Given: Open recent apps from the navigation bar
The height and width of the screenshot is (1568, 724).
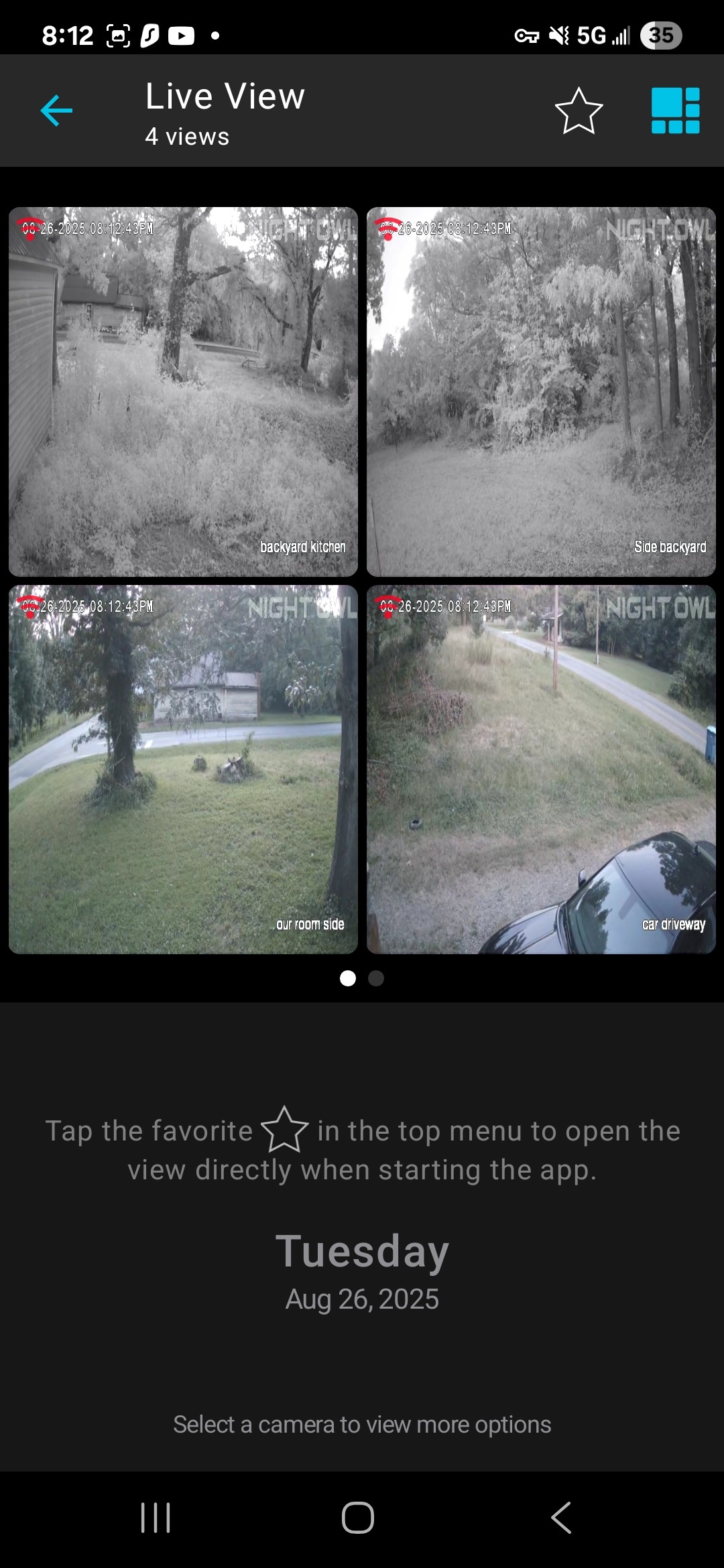Looking at the screenshot, I should [x=156, y=1517].
